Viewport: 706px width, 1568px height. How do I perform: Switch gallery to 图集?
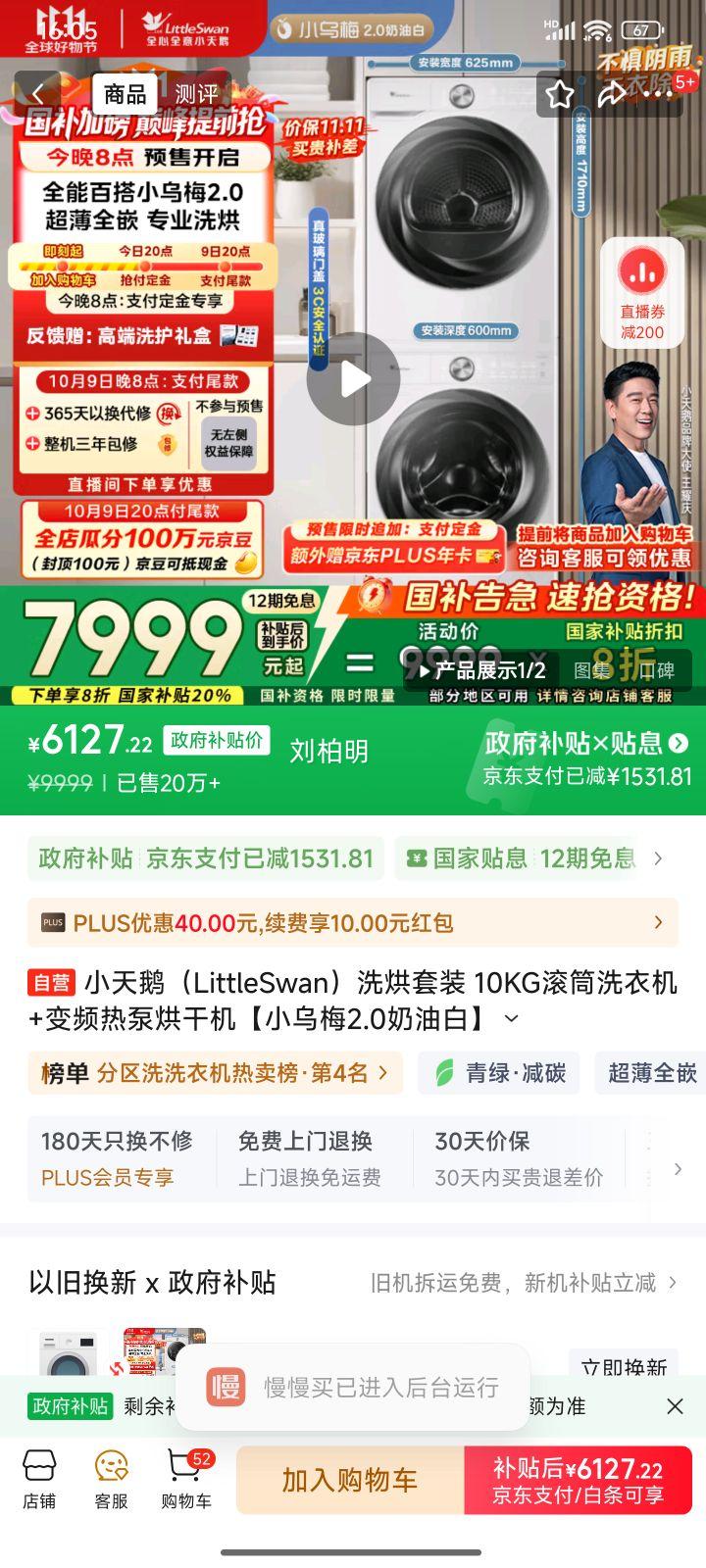591,670
